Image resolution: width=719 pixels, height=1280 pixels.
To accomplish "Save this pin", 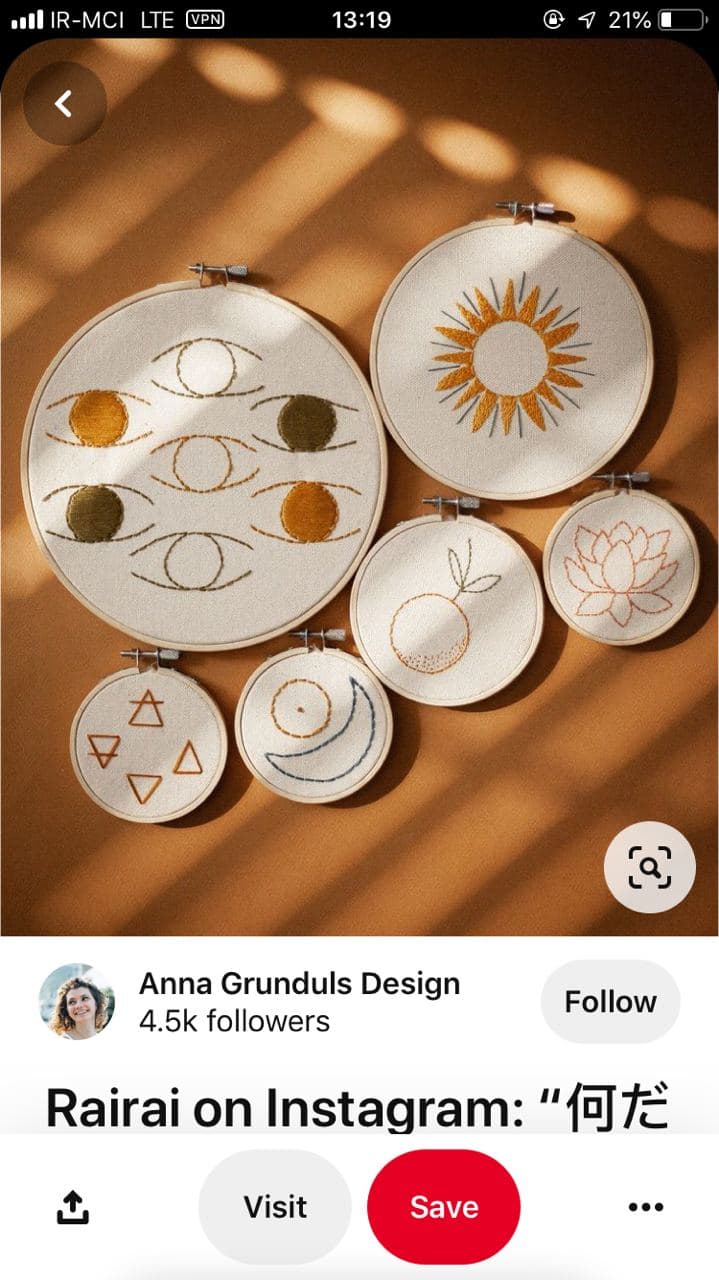I will [444, 1207].
